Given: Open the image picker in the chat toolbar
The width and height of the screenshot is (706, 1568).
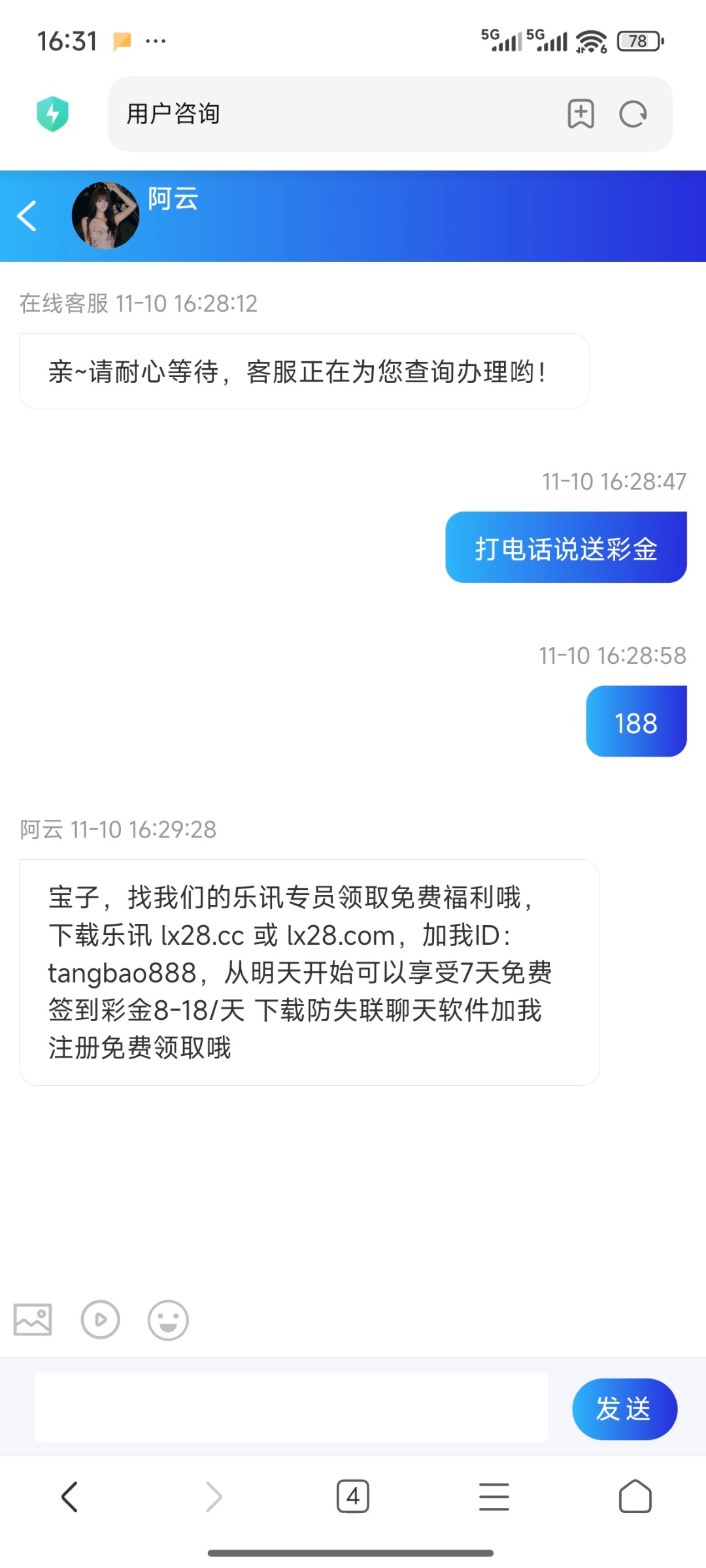Looking at the screenshot, I should [x=32, y=1318].
